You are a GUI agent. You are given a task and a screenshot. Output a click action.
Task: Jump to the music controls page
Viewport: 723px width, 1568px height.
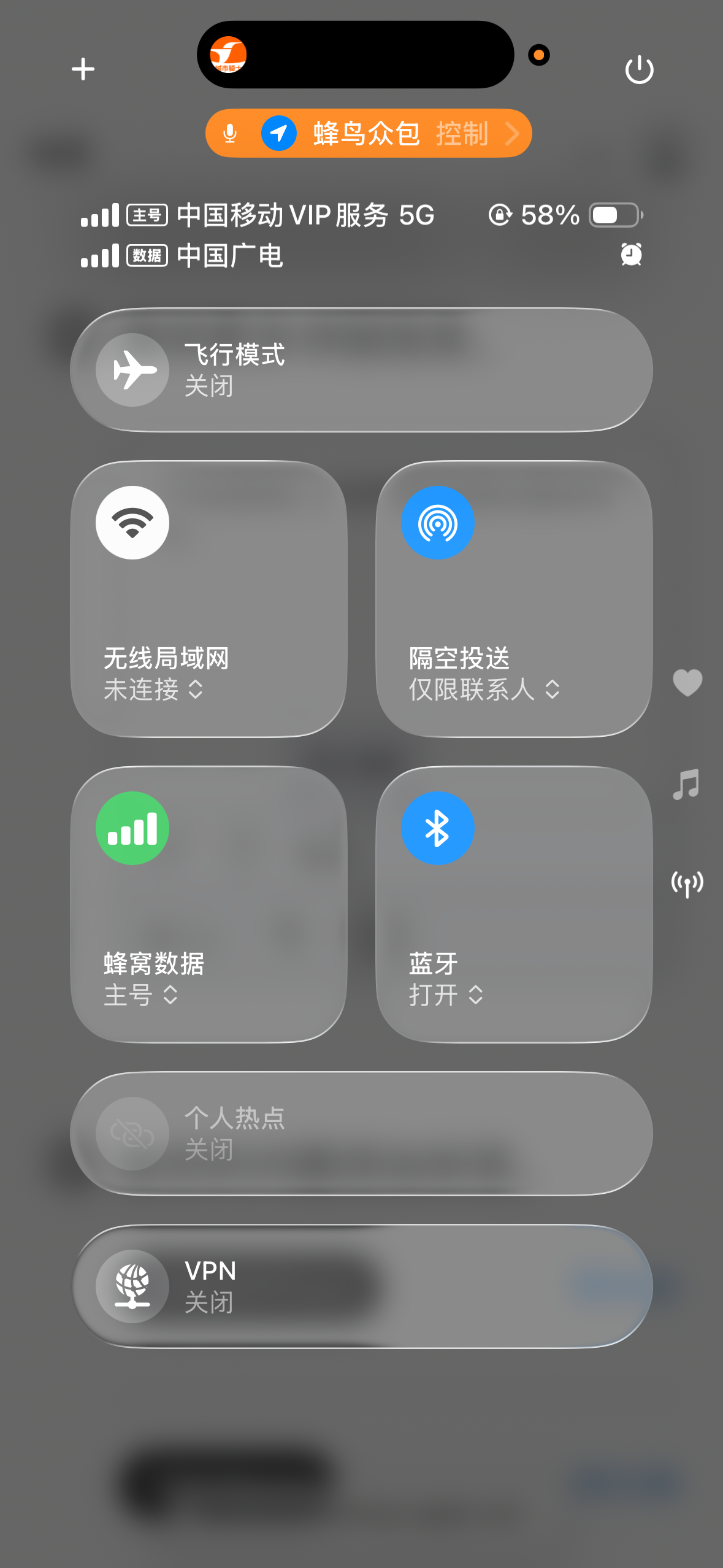coord(686,784)
